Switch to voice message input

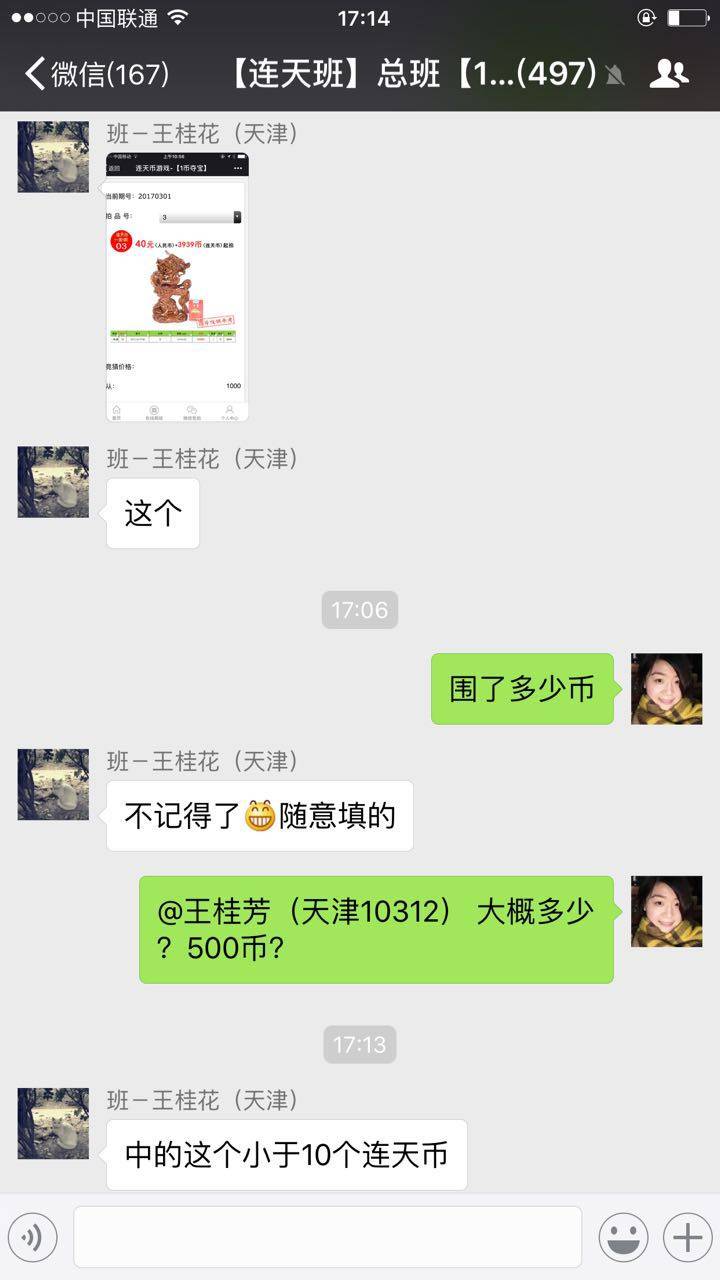[31, 1238]
